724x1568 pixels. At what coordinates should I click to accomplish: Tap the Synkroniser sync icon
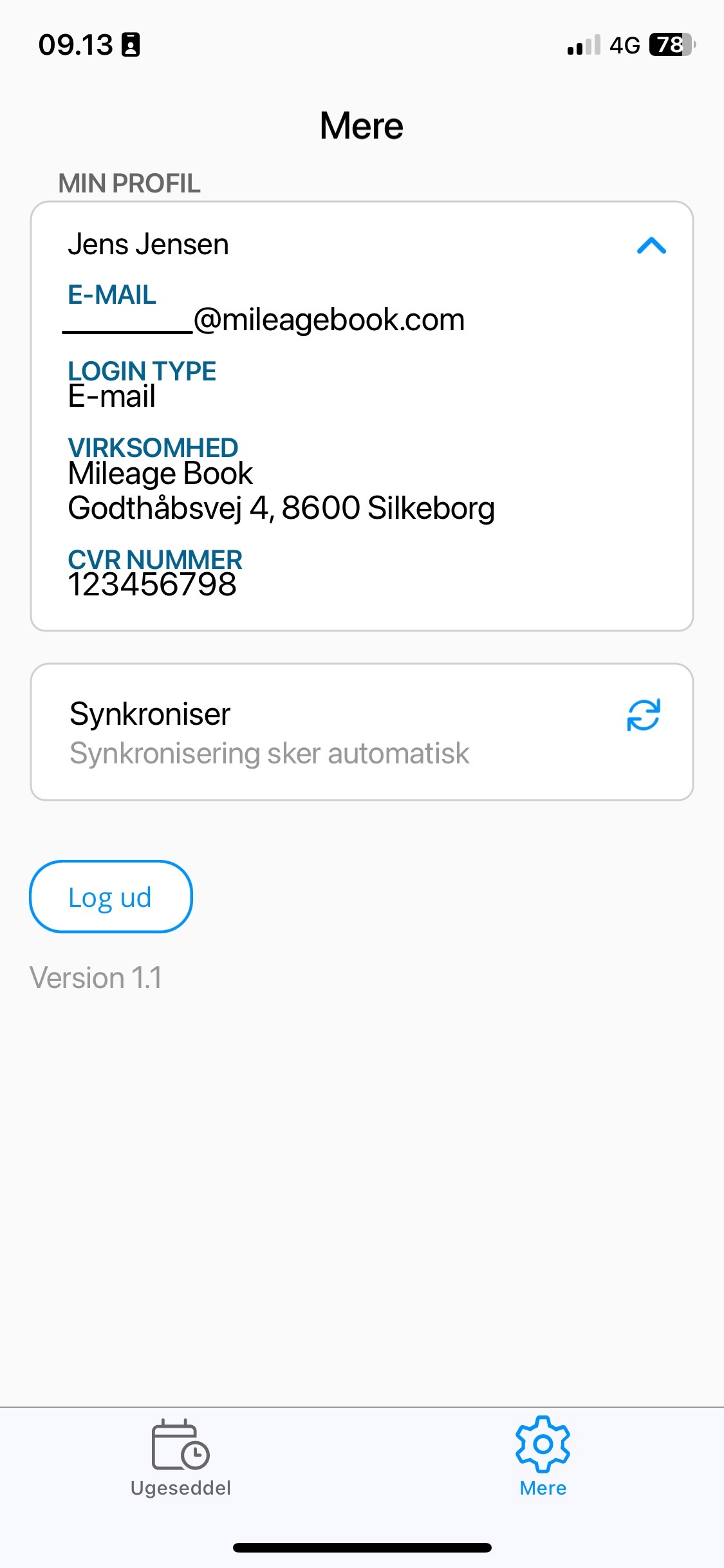click(x=644, y=715)
